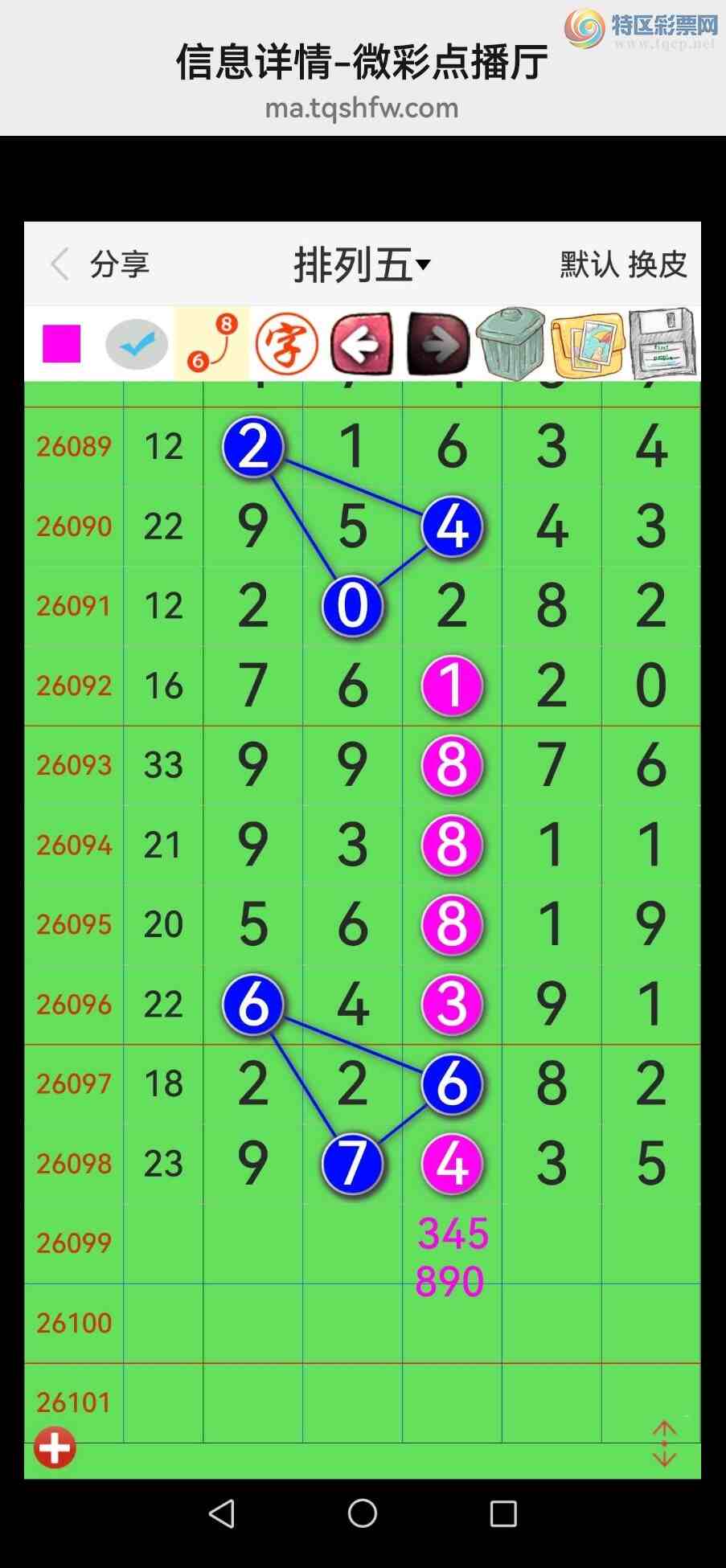
Task: Select the 默认 option
Action: pos(589,264)
